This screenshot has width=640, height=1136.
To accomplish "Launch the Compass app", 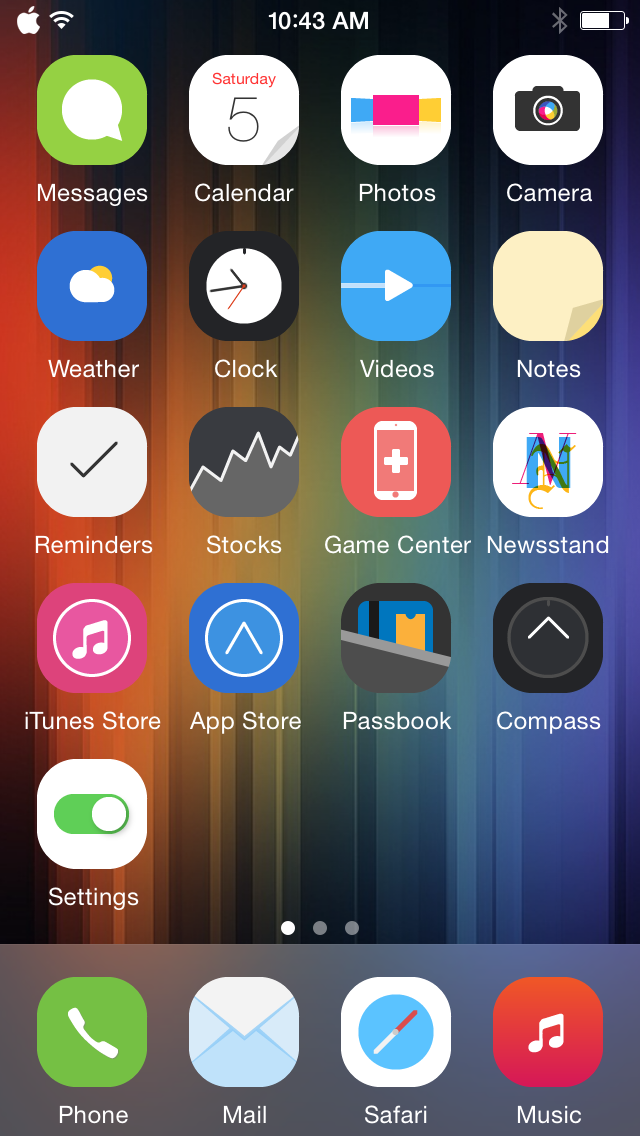I will point(548,638).
